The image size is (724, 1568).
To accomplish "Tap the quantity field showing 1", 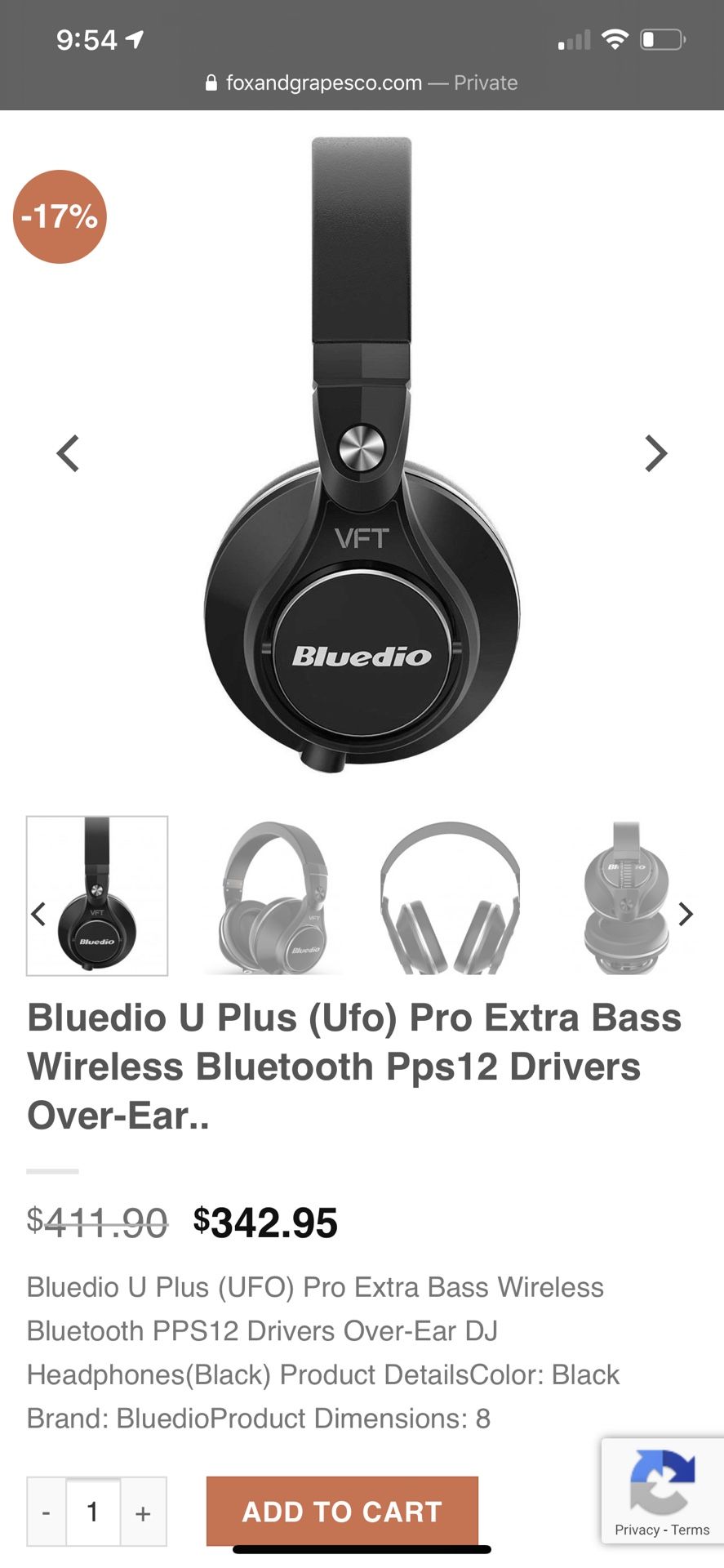I will [x=93, y=1512].
